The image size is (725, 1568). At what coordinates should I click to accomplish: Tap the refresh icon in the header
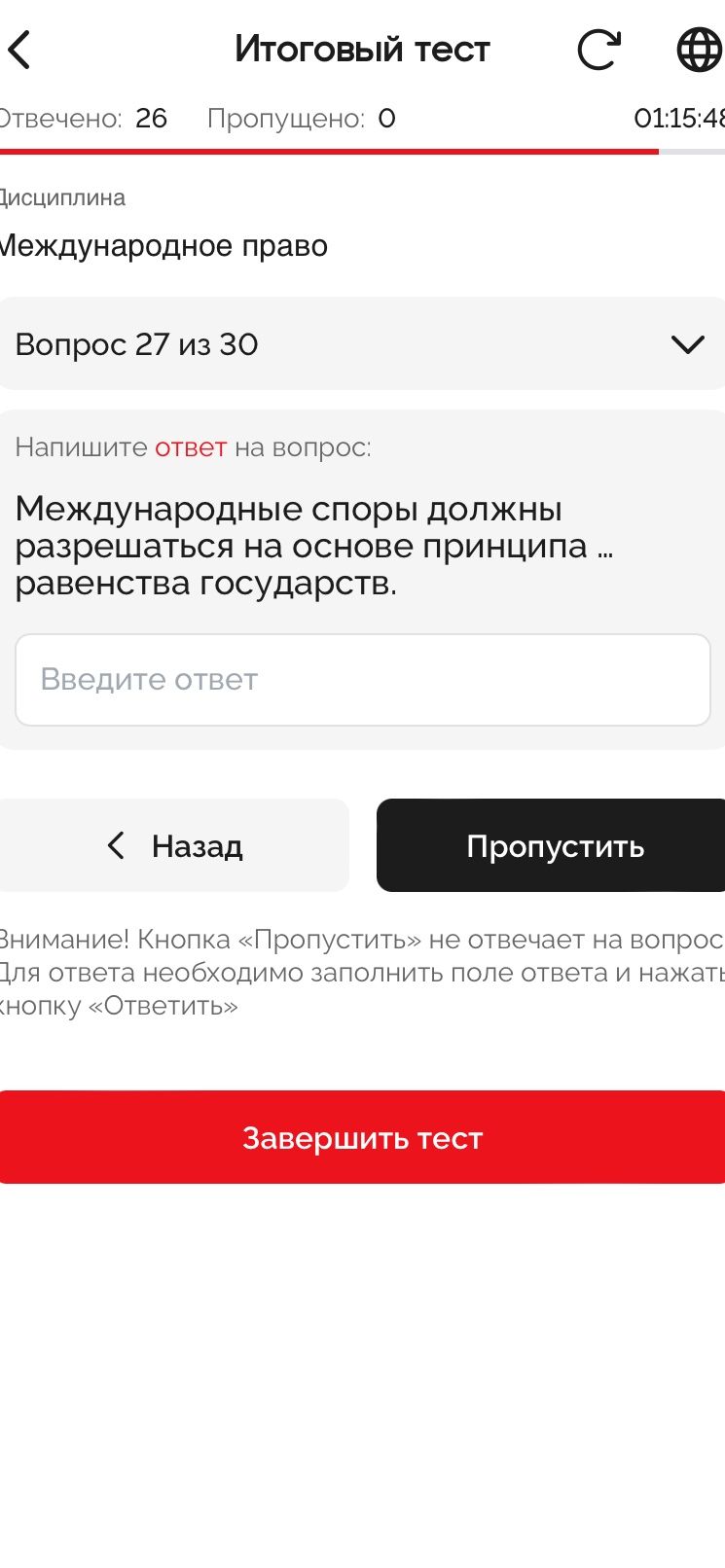599,50
